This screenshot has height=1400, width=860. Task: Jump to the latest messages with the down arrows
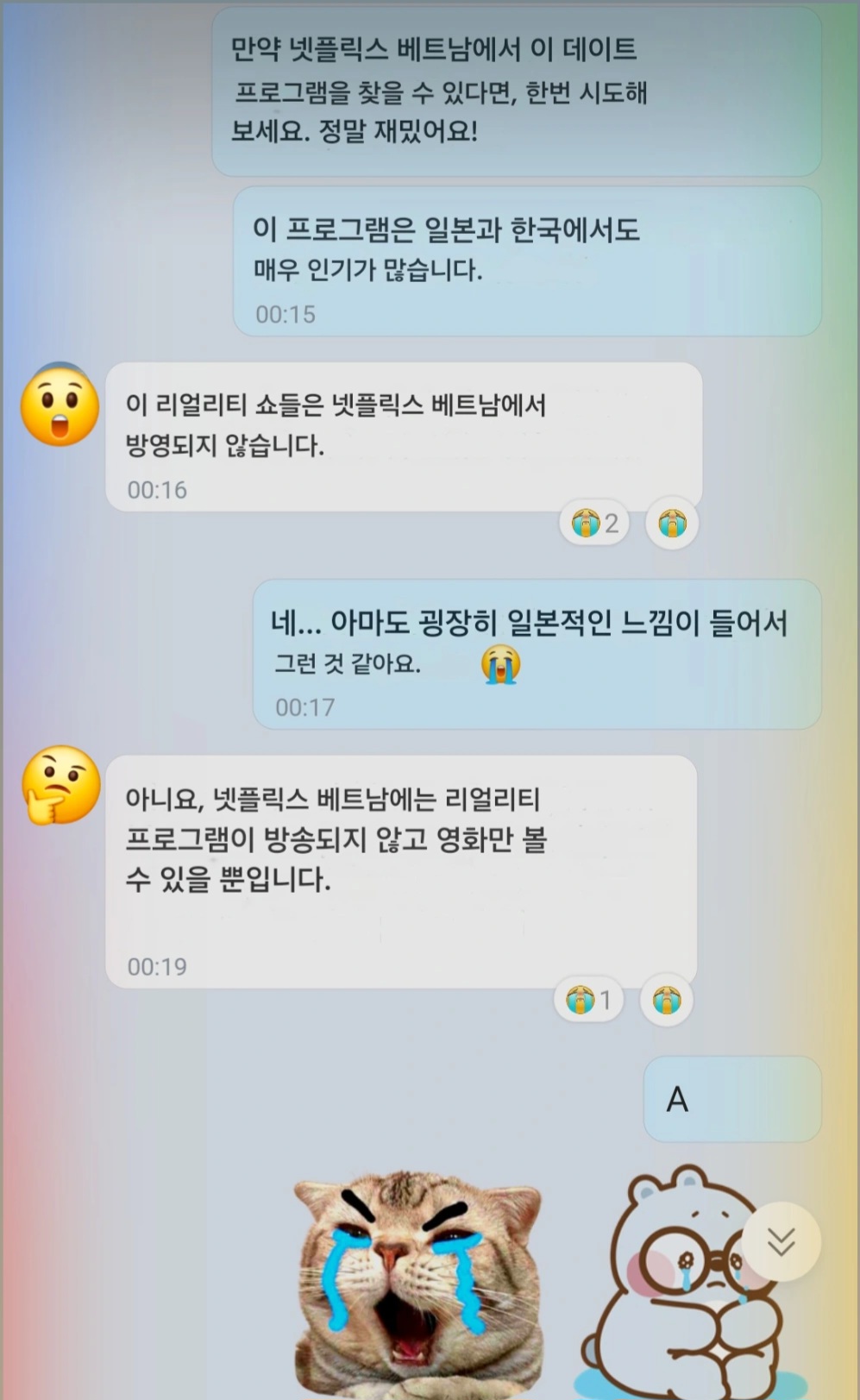coord(781,1242)
